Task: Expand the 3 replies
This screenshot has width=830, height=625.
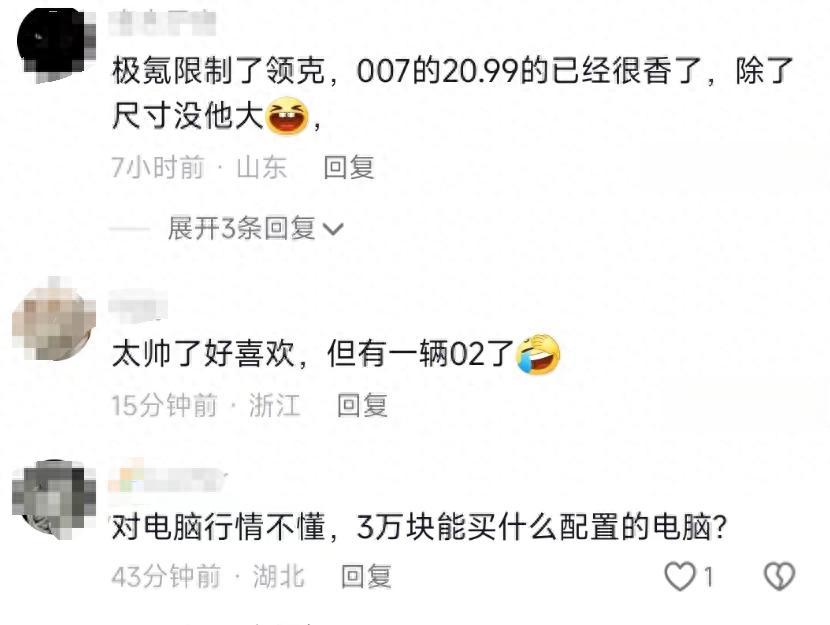Action: (x=255, y=229)
